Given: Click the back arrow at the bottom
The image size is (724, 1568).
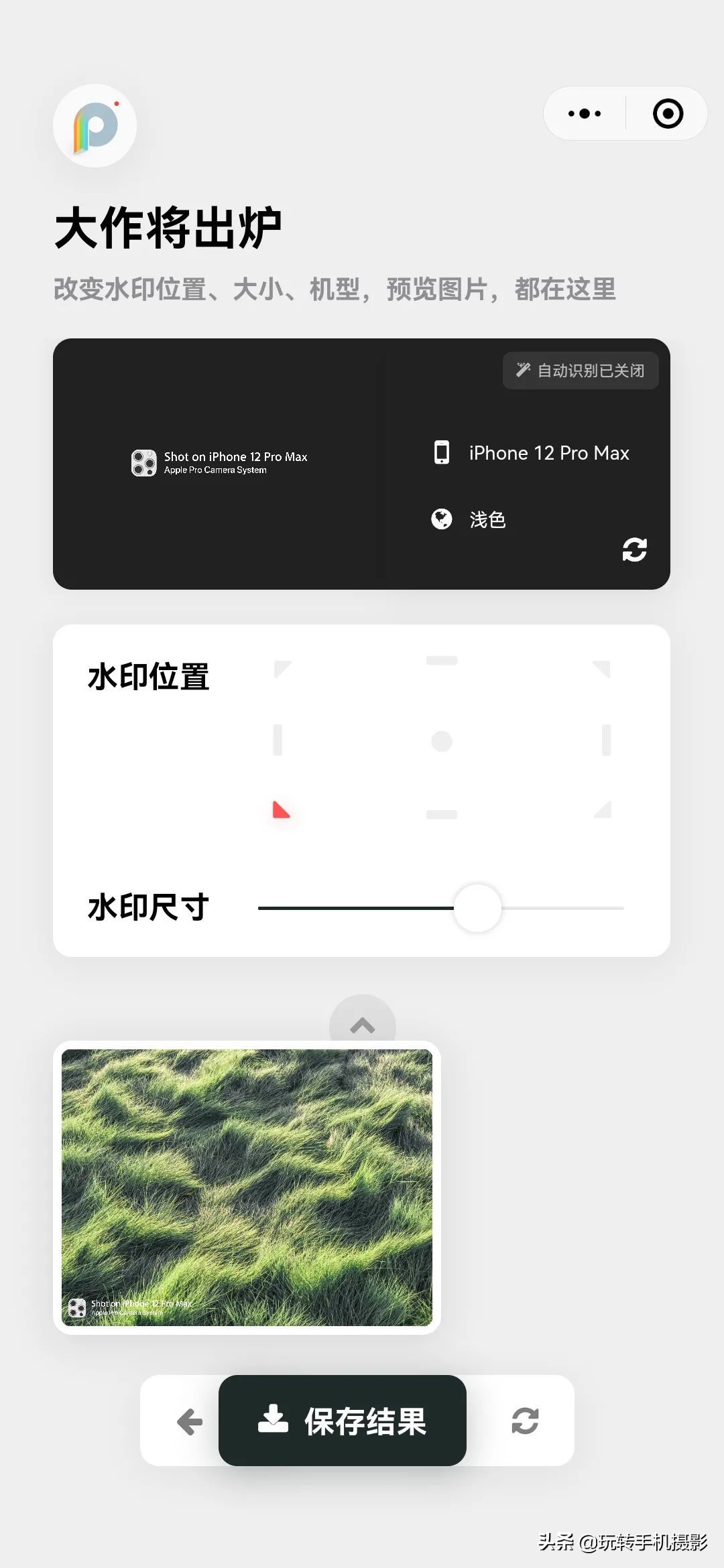Looking at the screenshot, I should pos(188,1422).
